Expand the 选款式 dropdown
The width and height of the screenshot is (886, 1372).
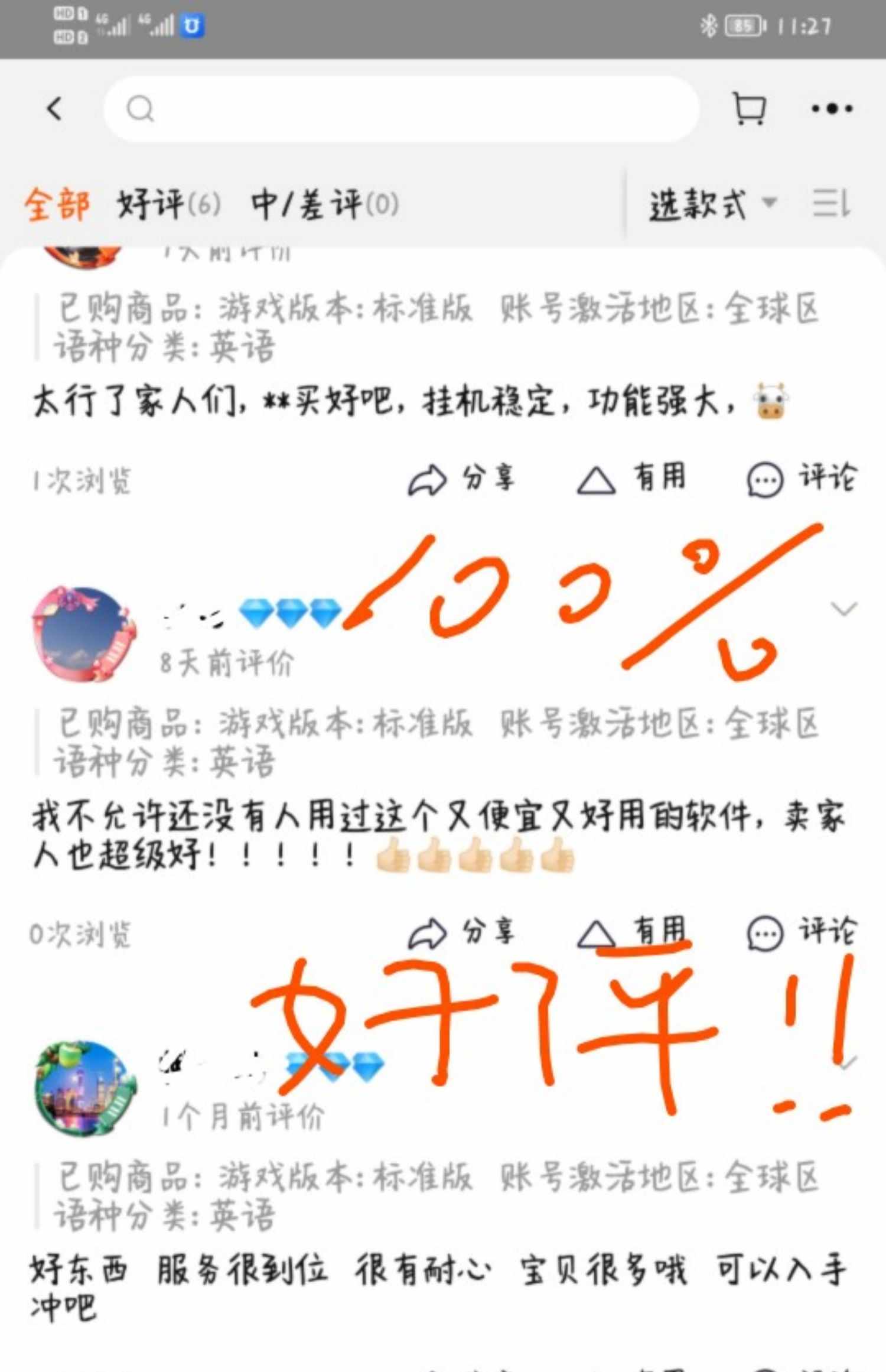click(x=712, y=205)
